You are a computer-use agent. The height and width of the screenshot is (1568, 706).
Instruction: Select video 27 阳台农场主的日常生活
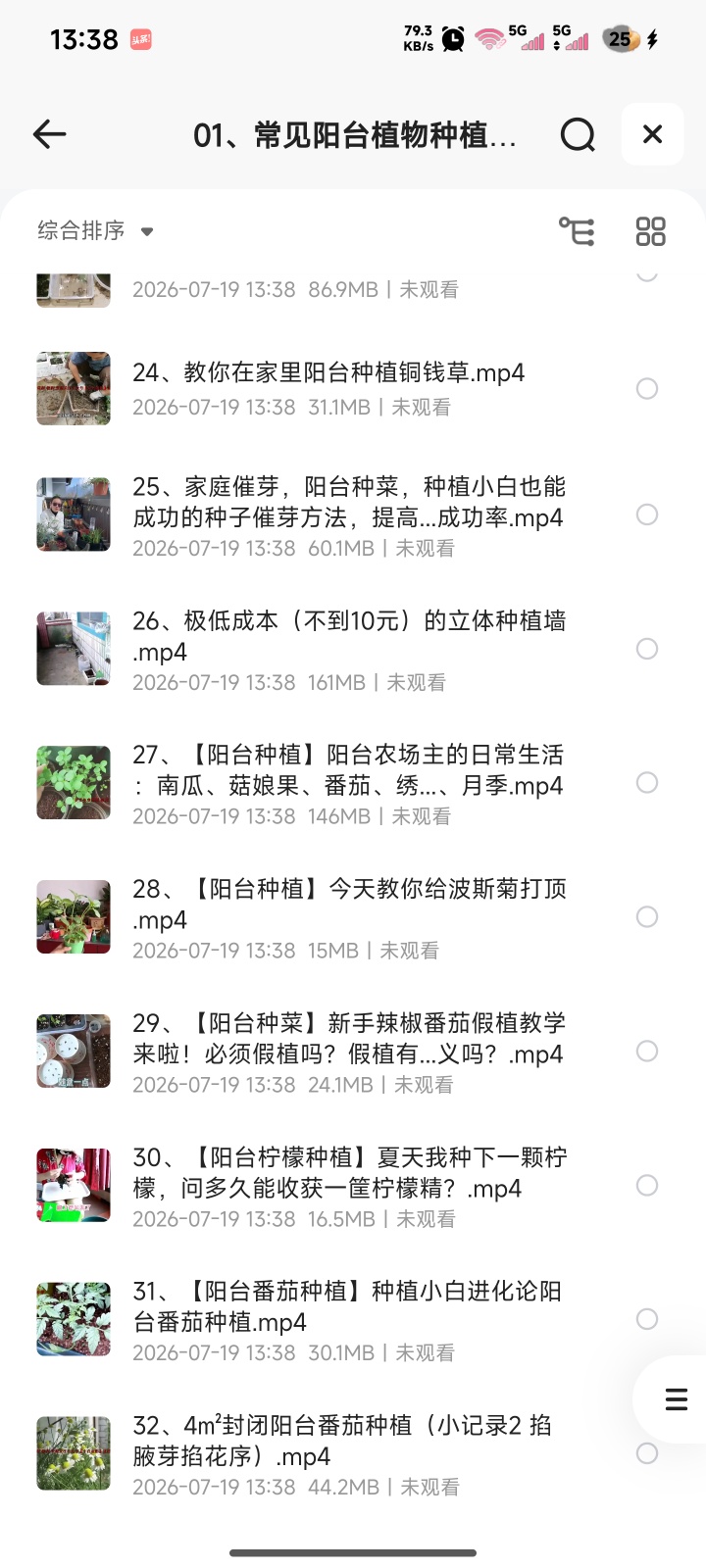(647, 782)
